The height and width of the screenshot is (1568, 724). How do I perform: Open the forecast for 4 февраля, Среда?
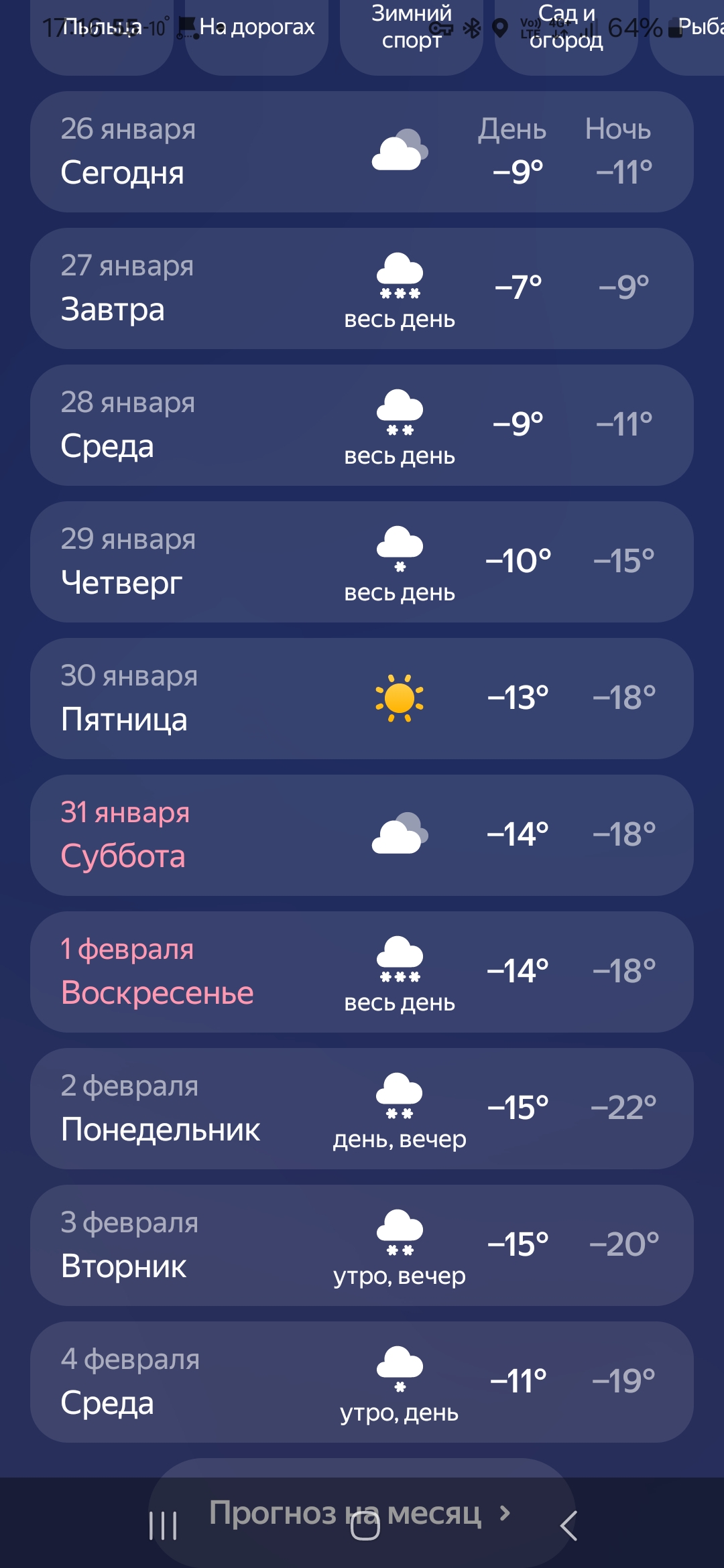pos(362,1382)
